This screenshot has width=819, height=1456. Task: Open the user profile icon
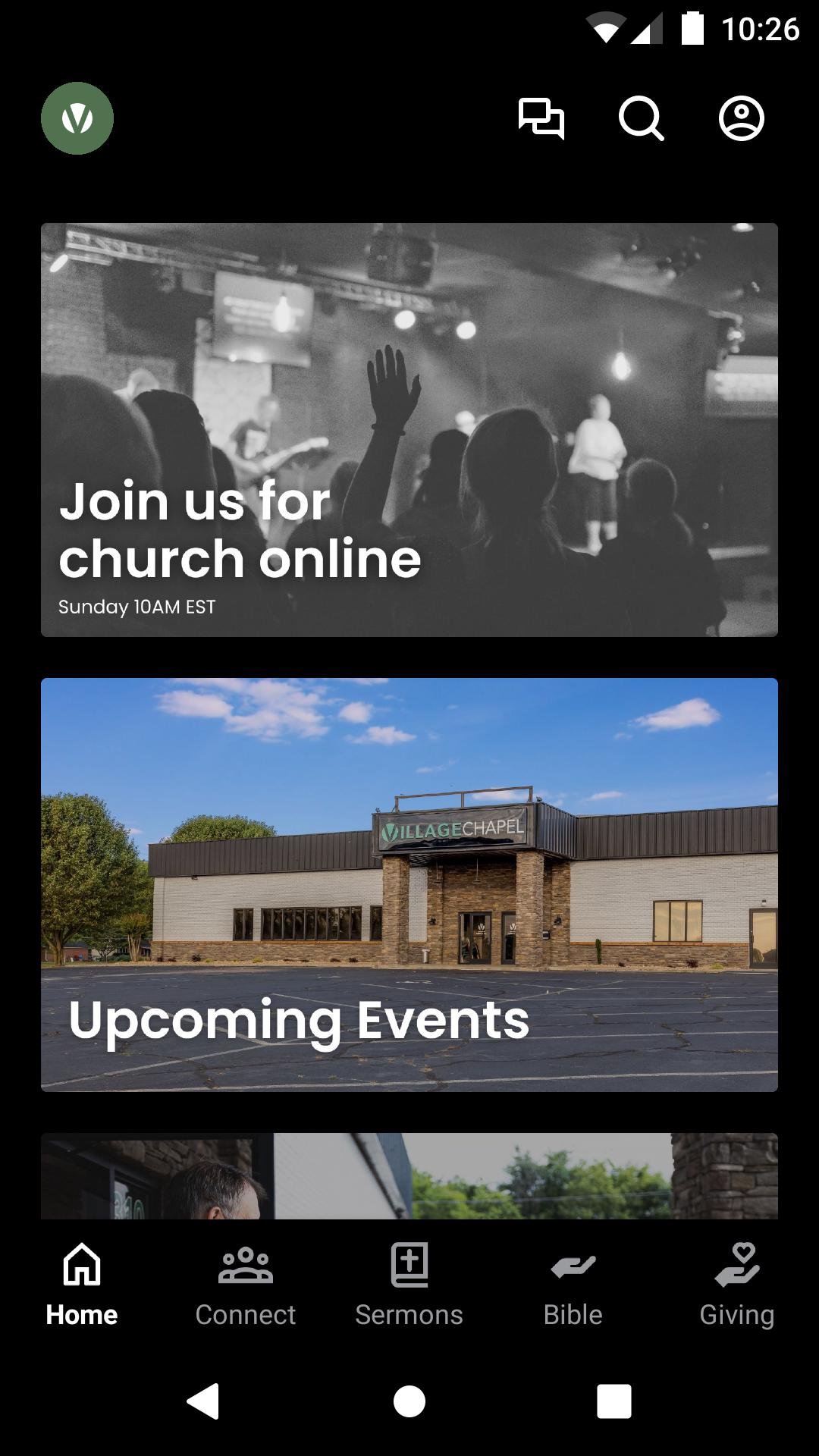(x=741, y=118)
